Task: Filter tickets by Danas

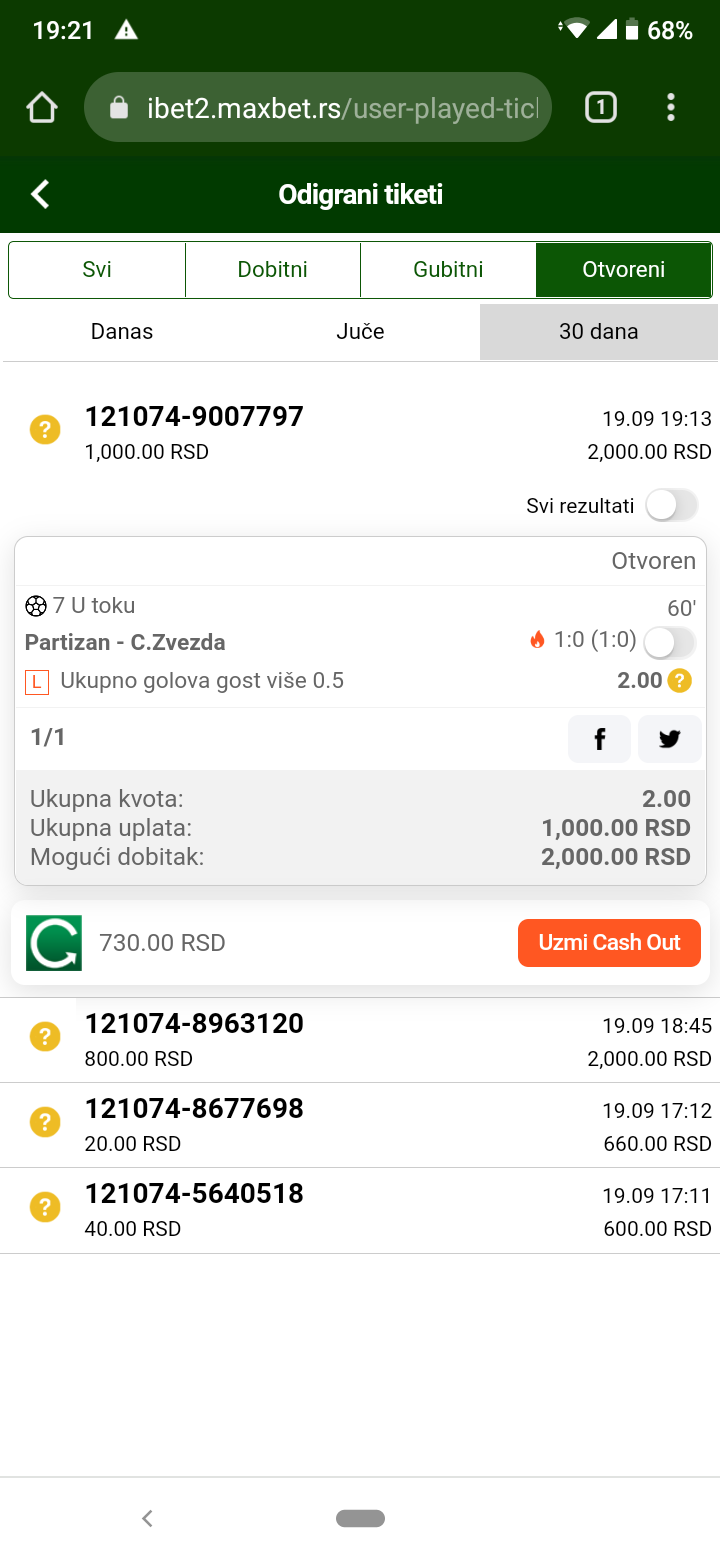Action: 122,332
